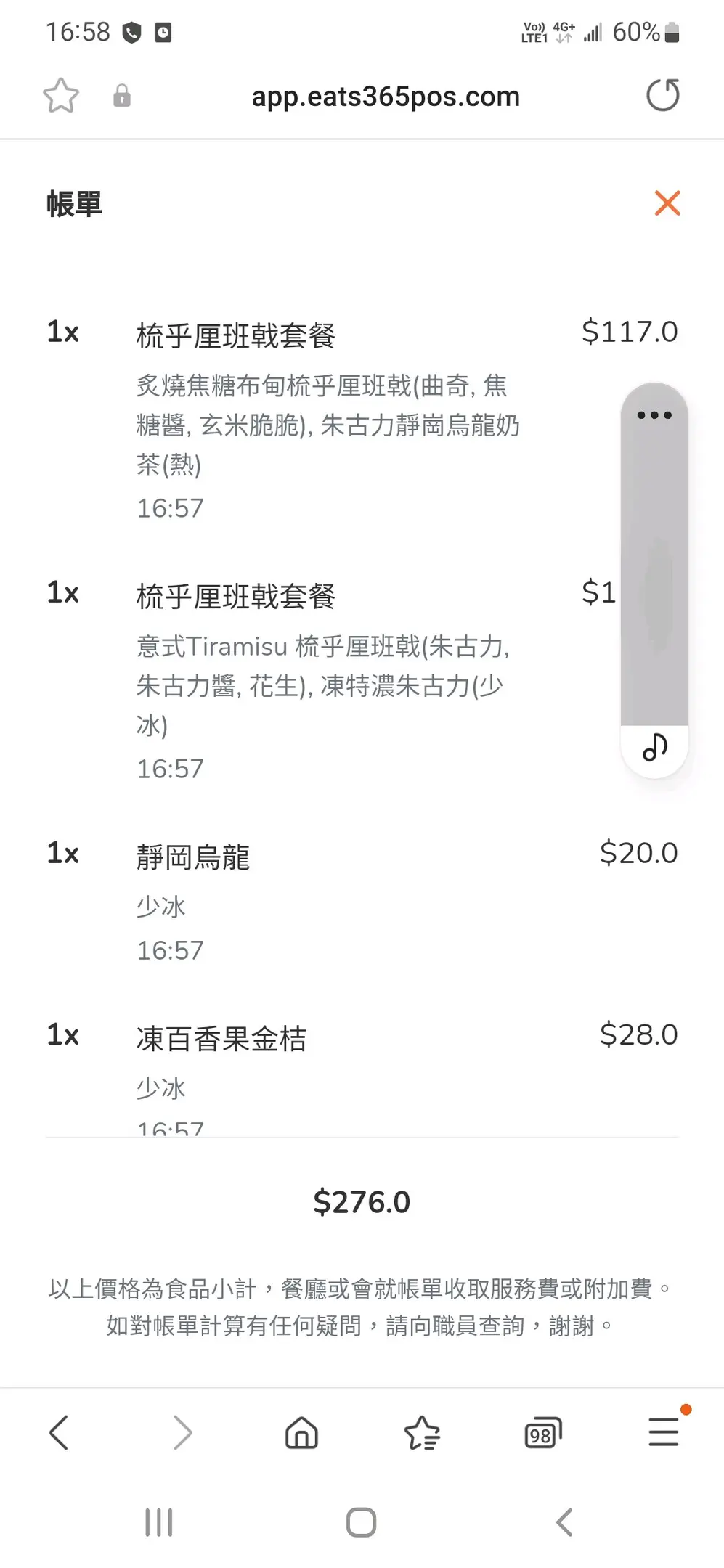Image resolution: width=724 pixels, height=1568 pixels.
Task: Close the 帳單 bill panel
Action: tap(667, 203)
